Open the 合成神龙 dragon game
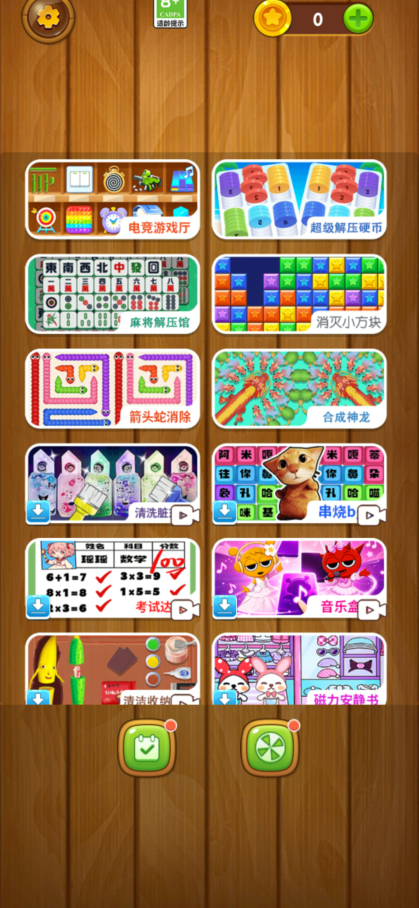The height and width of the screenshot is (908, 419). point(299,389)
